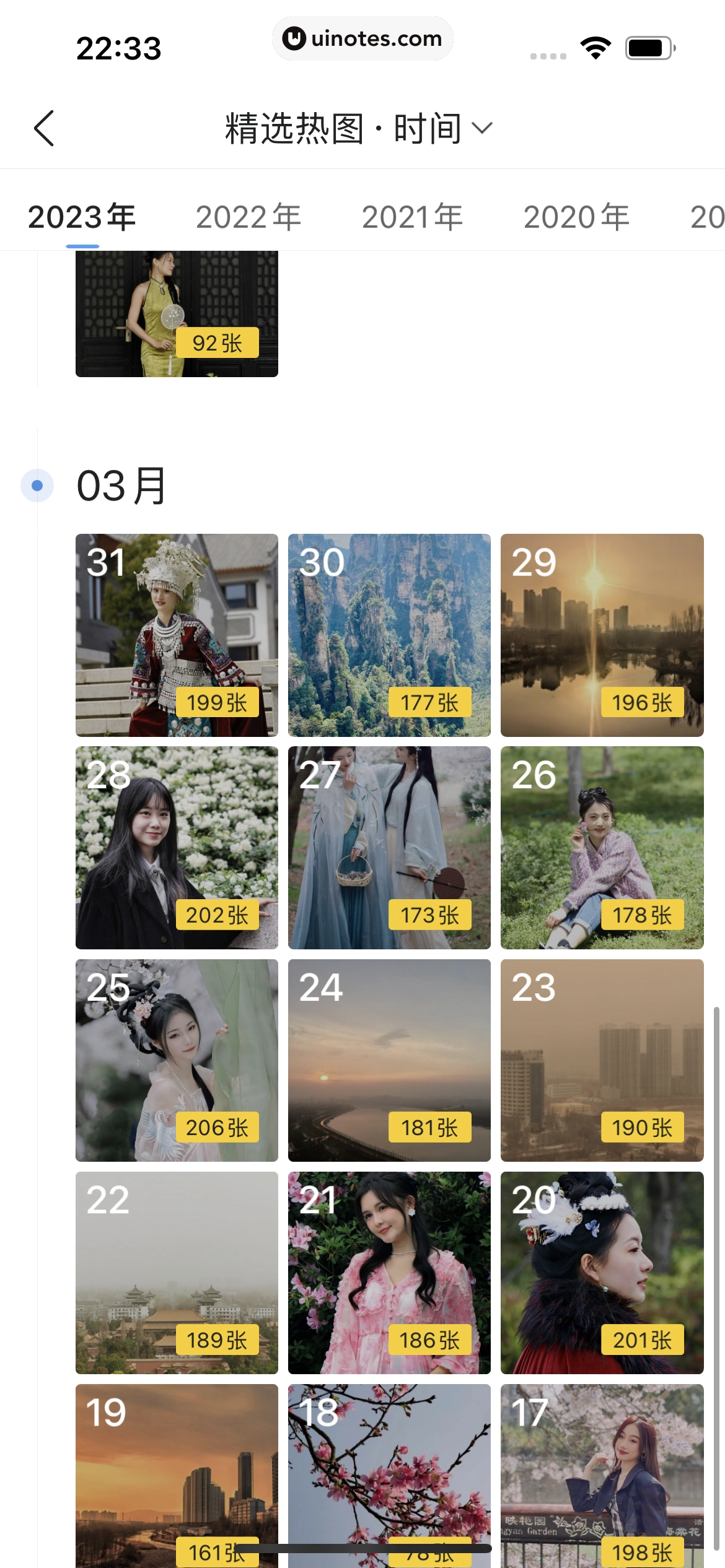View the March 21 album with 186张
The width and height of the screenshot is (725, 1568).
[389, 1273]
